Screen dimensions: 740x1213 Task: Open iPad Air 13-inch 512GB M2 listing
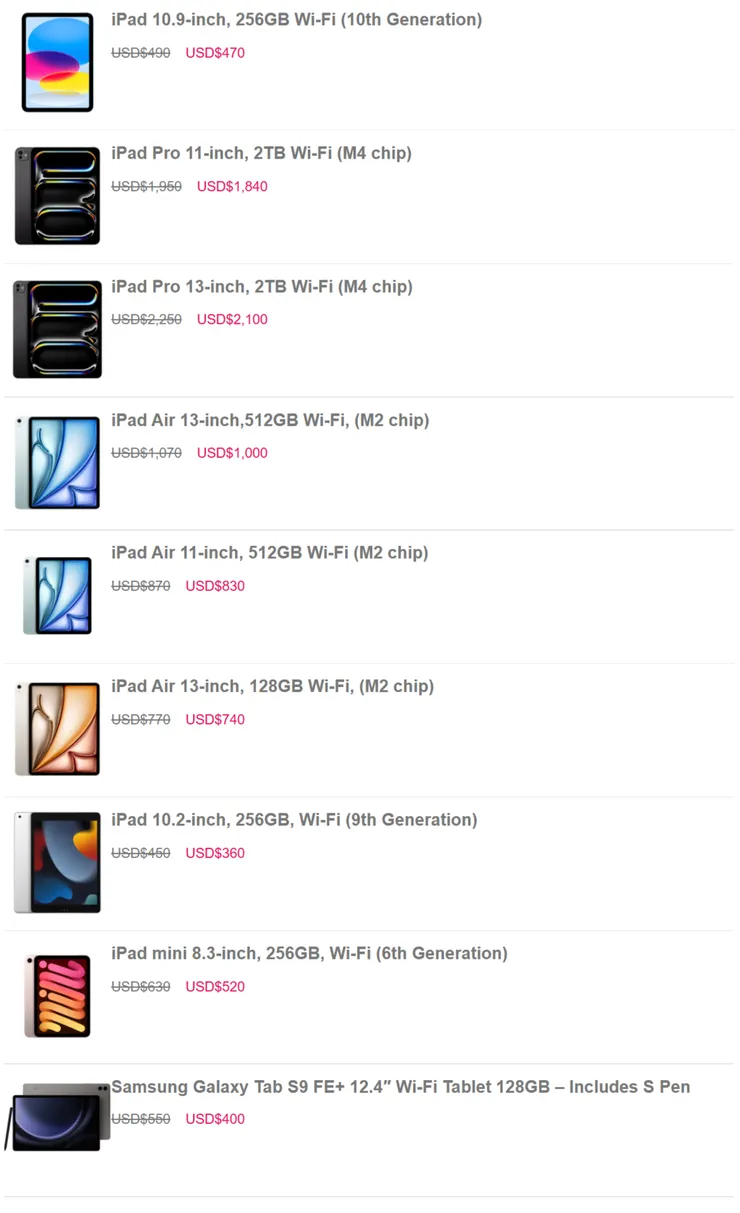(x=270, y=420)
